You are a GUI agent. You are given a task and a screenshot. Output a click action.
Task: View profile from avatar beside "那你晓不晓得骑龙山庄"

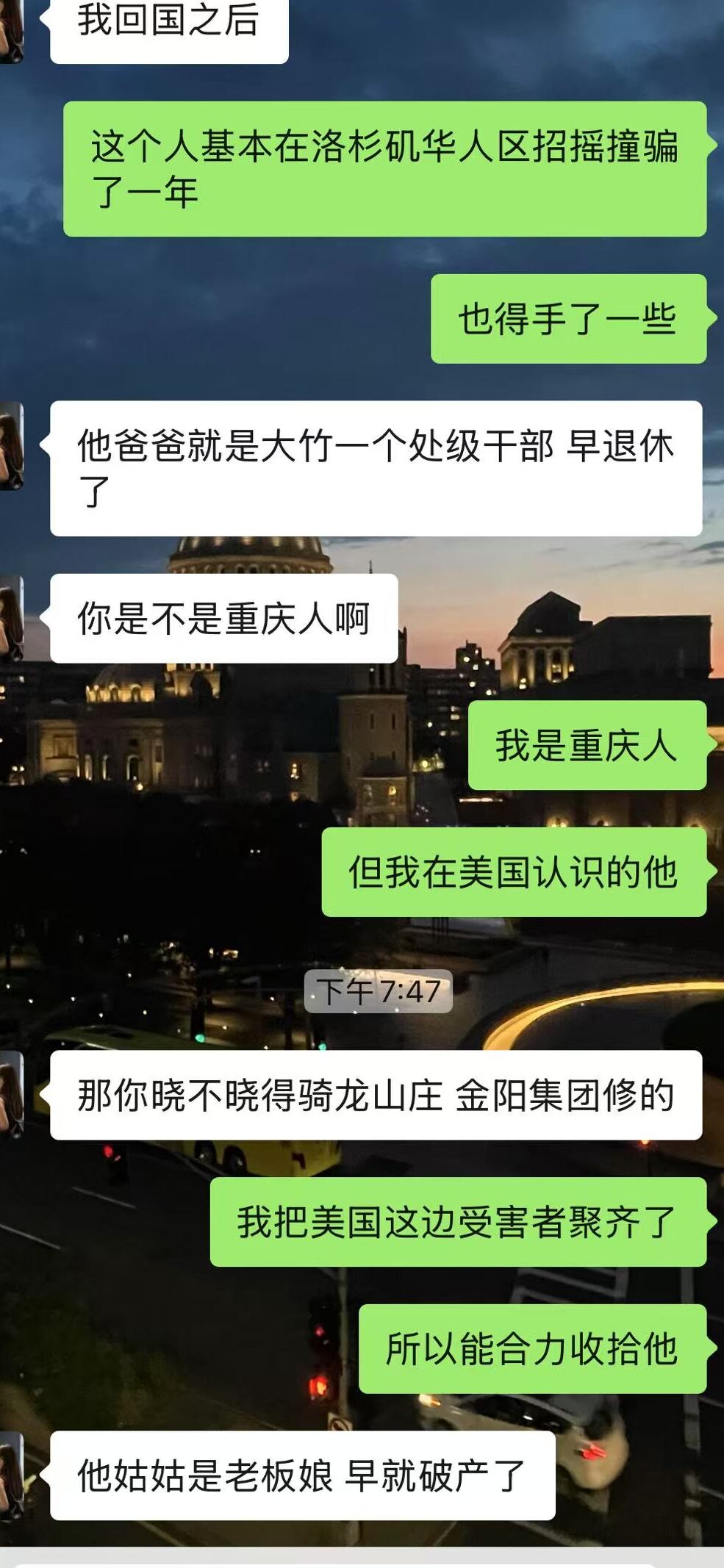pyautogui.click(x=11, y=1095)
